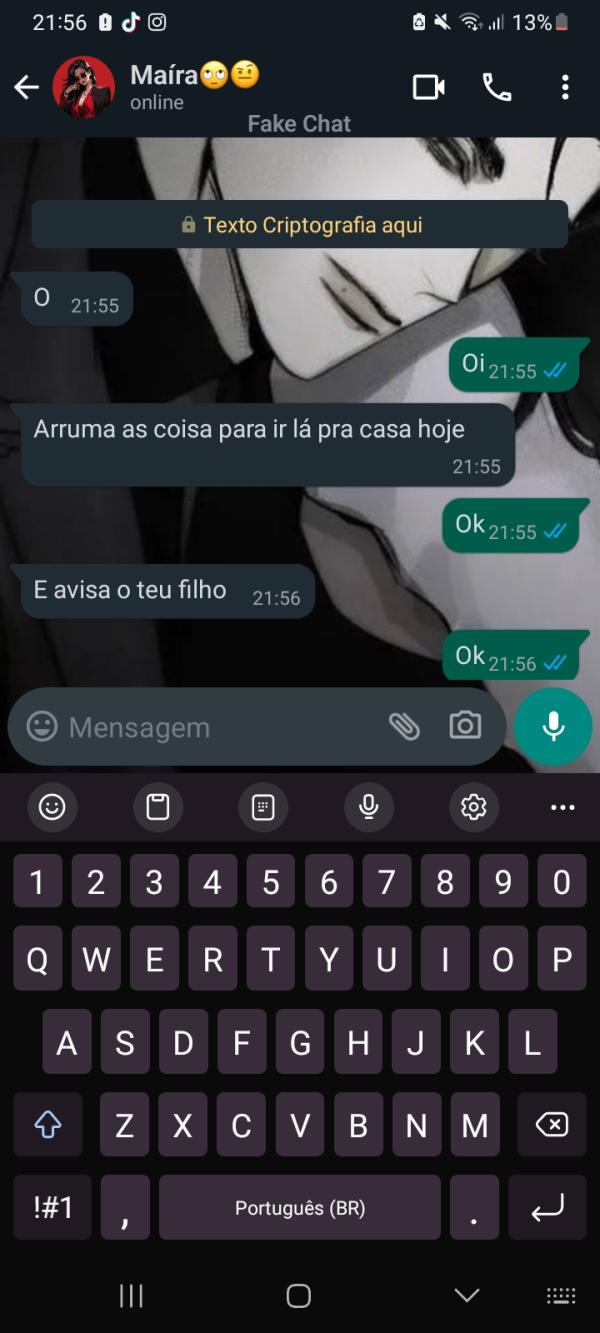Screen dimensions: 600x1333
Task: Open keyboard emoji toolbar button
Action: tap(52, 807)
